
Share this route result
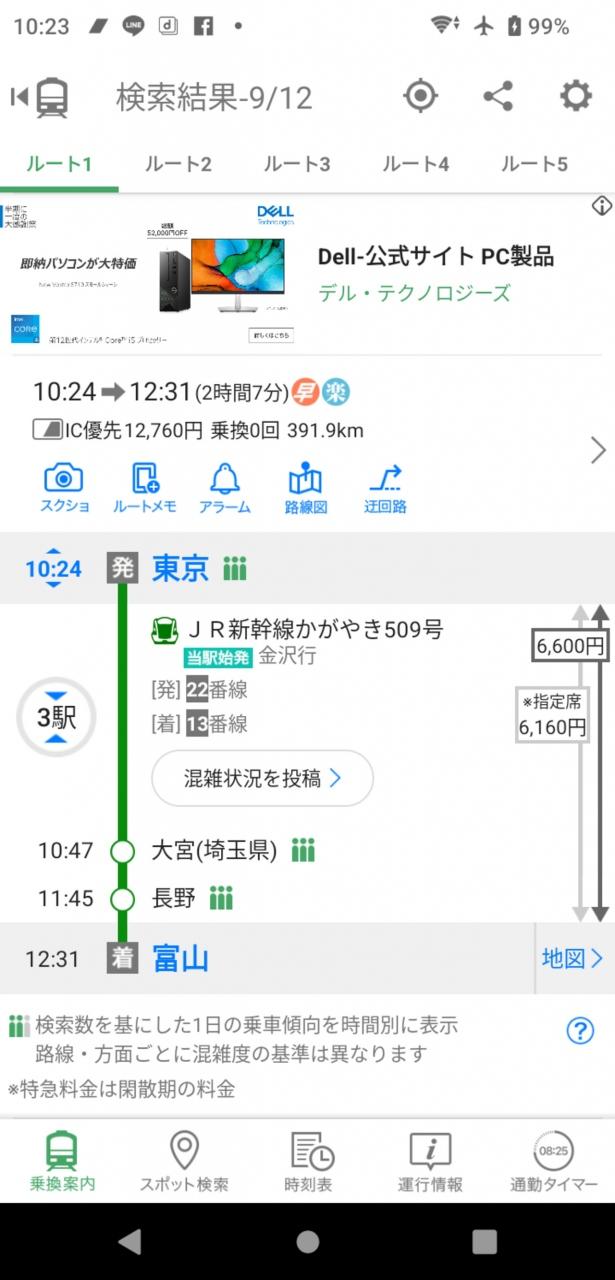click(x=498, y=96)
